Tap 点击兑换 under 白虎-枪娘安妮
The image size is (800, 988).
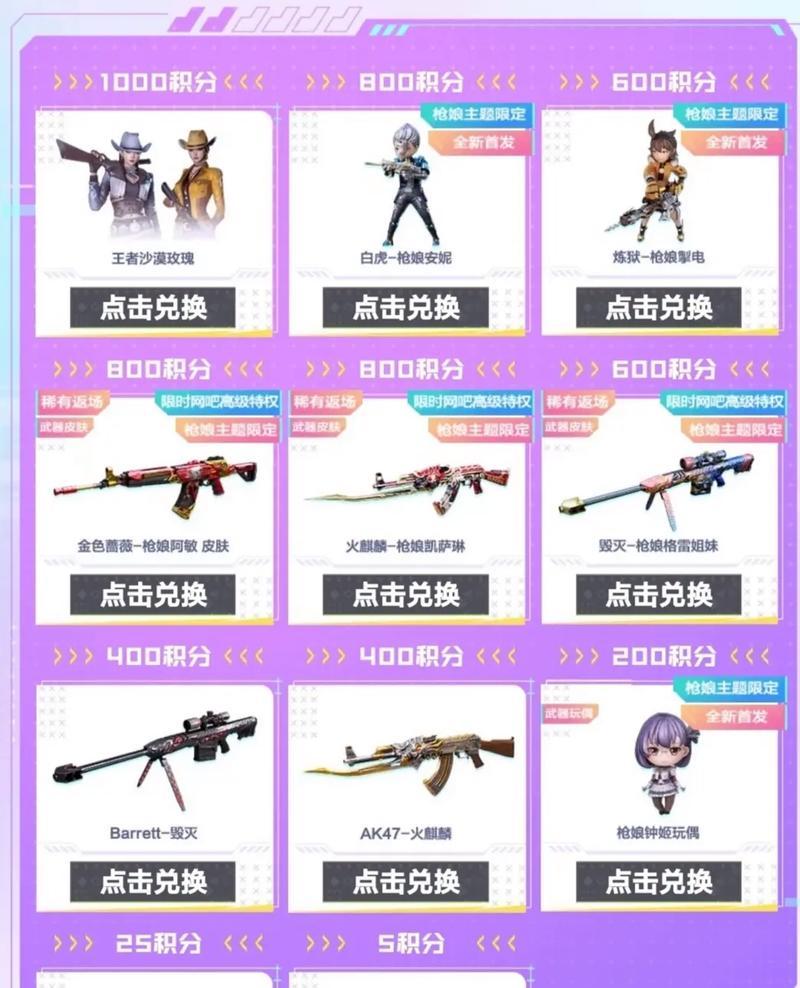[x=406, y=307]
